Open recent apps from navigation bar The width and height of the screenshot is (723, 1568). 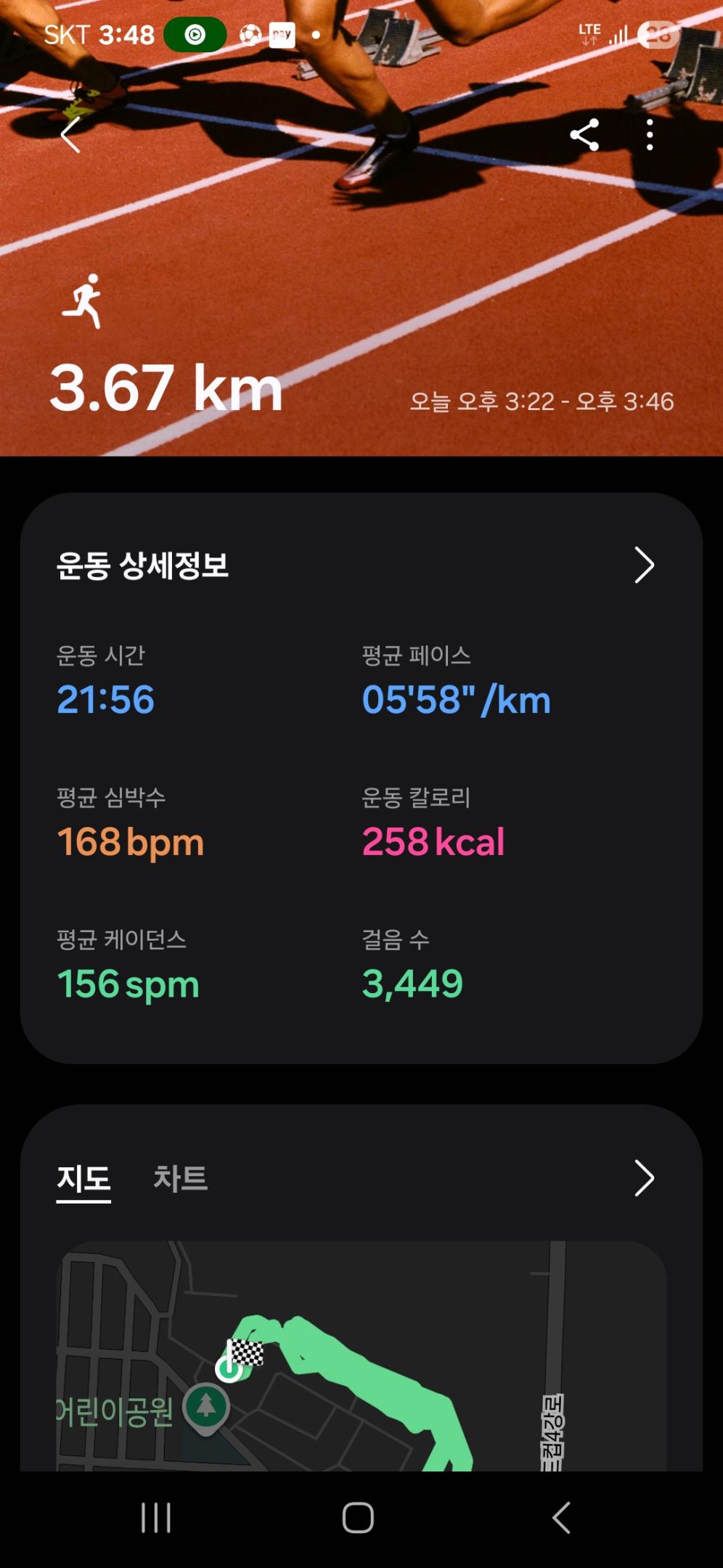tap(156, 1517)
